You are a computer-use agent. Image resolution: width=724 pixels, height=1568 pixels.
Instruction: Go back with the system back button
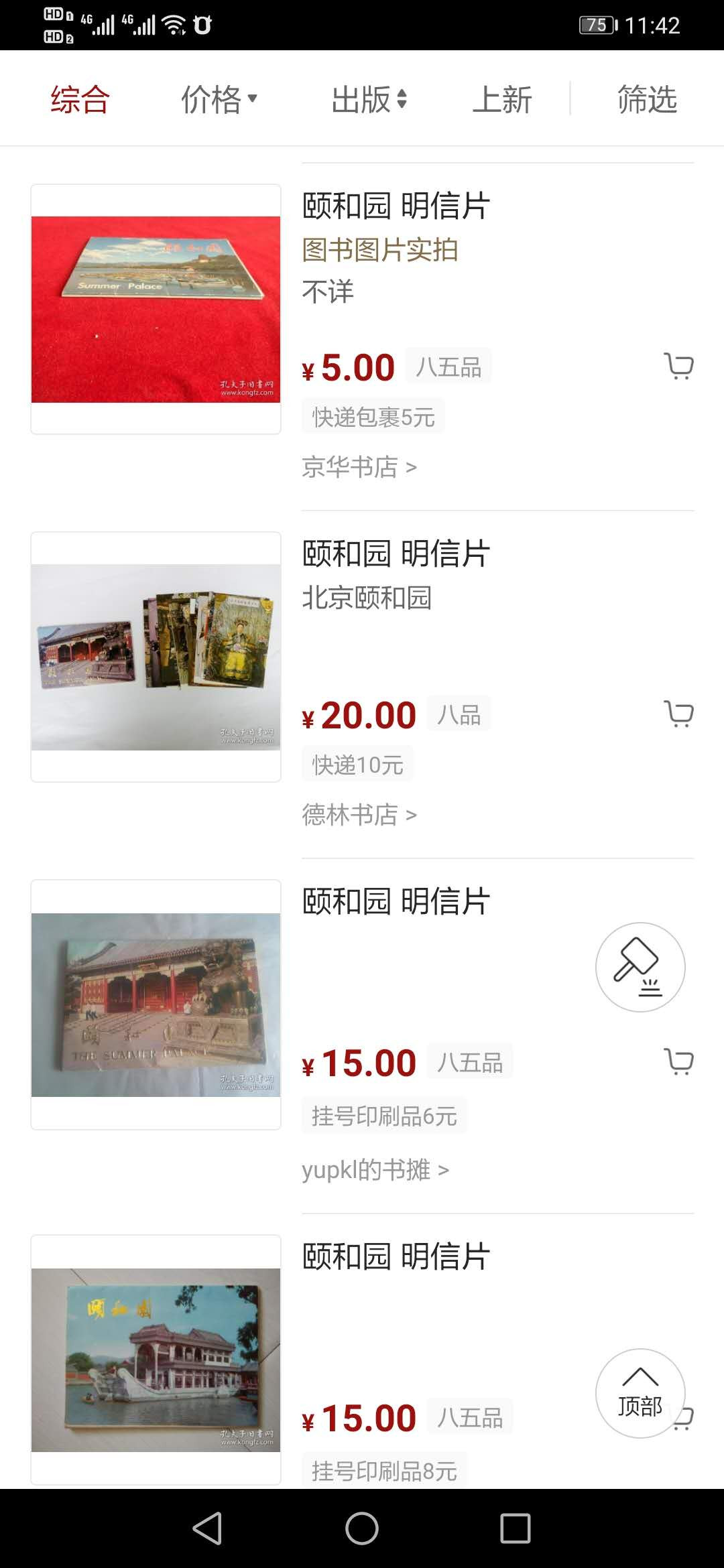207,1528
